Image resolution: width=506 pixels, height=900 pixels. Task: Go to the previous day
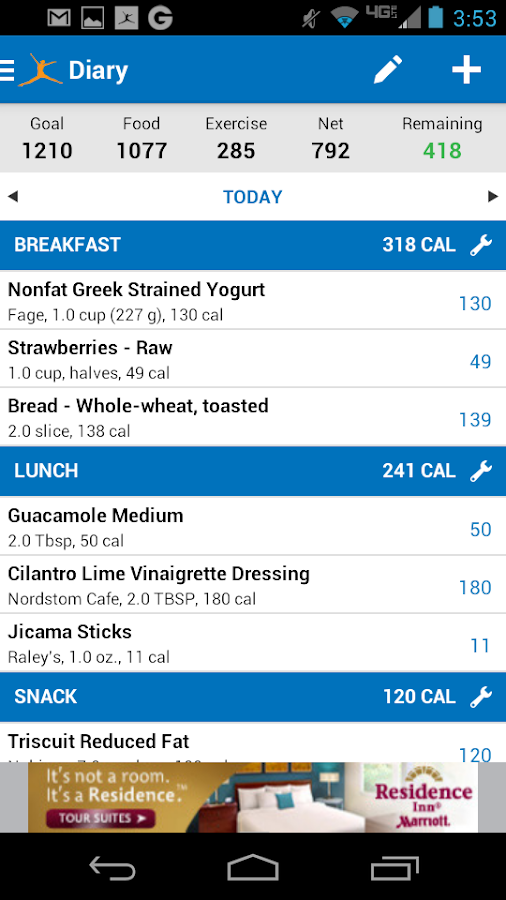tap(13, 197)
